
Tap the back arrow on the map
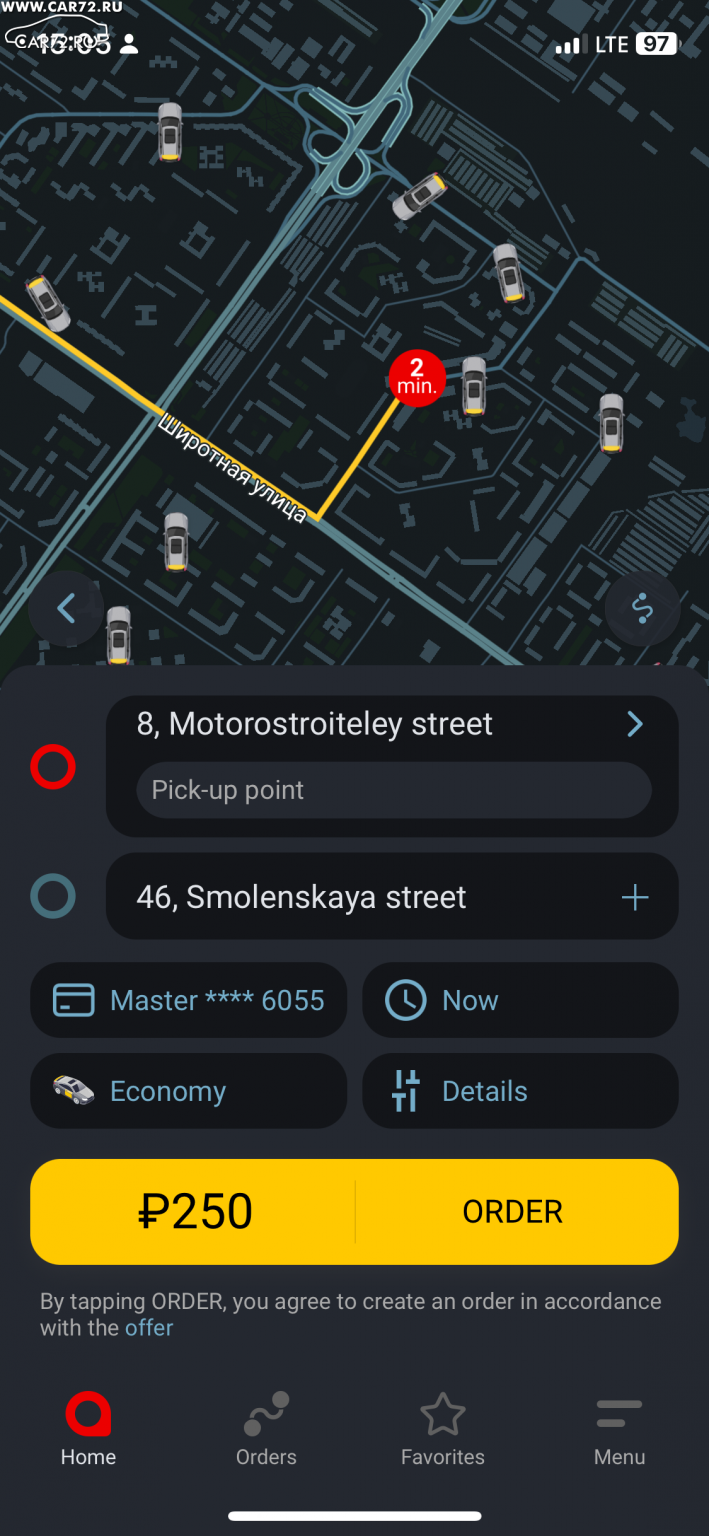point(66,608)
